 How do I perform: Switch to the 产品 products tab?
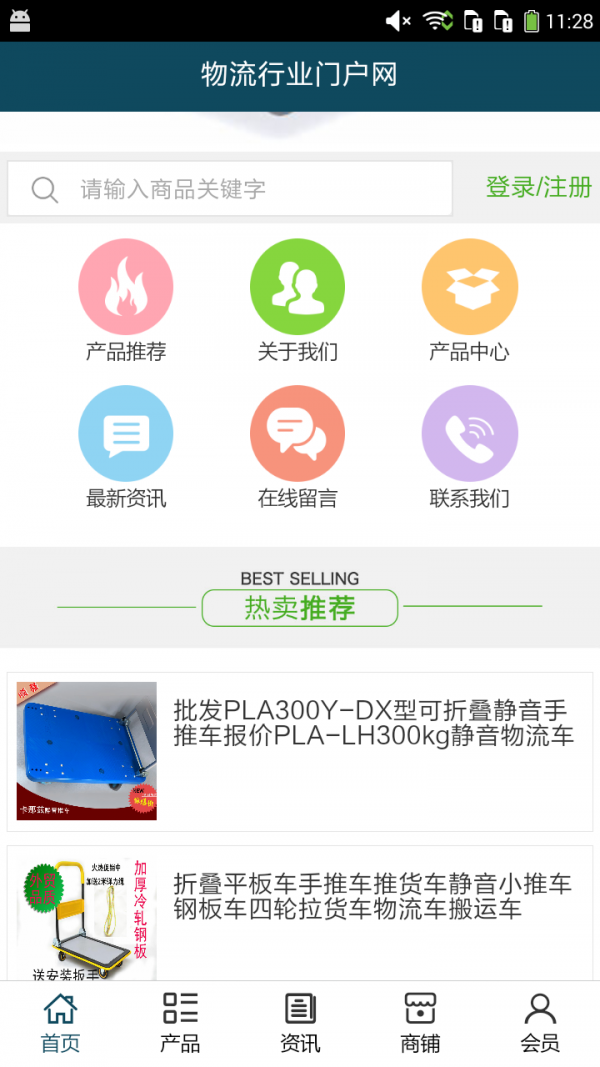click(x=180, y=1023)
